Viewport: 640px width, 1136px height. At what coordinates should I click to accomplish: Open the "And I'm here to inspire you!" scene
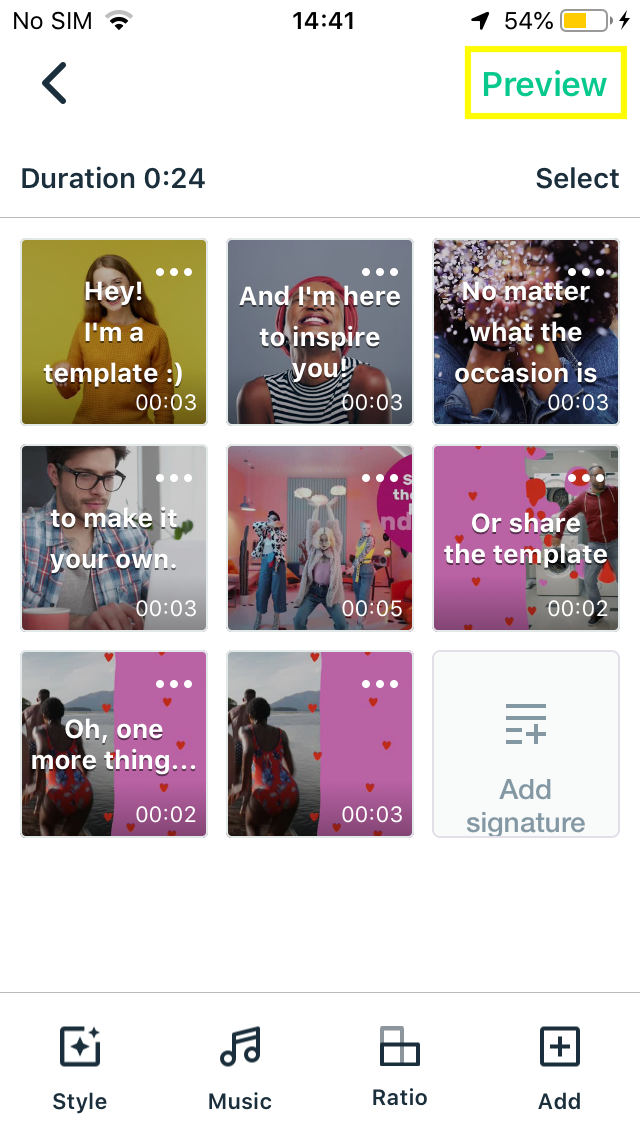click(320, 332)
